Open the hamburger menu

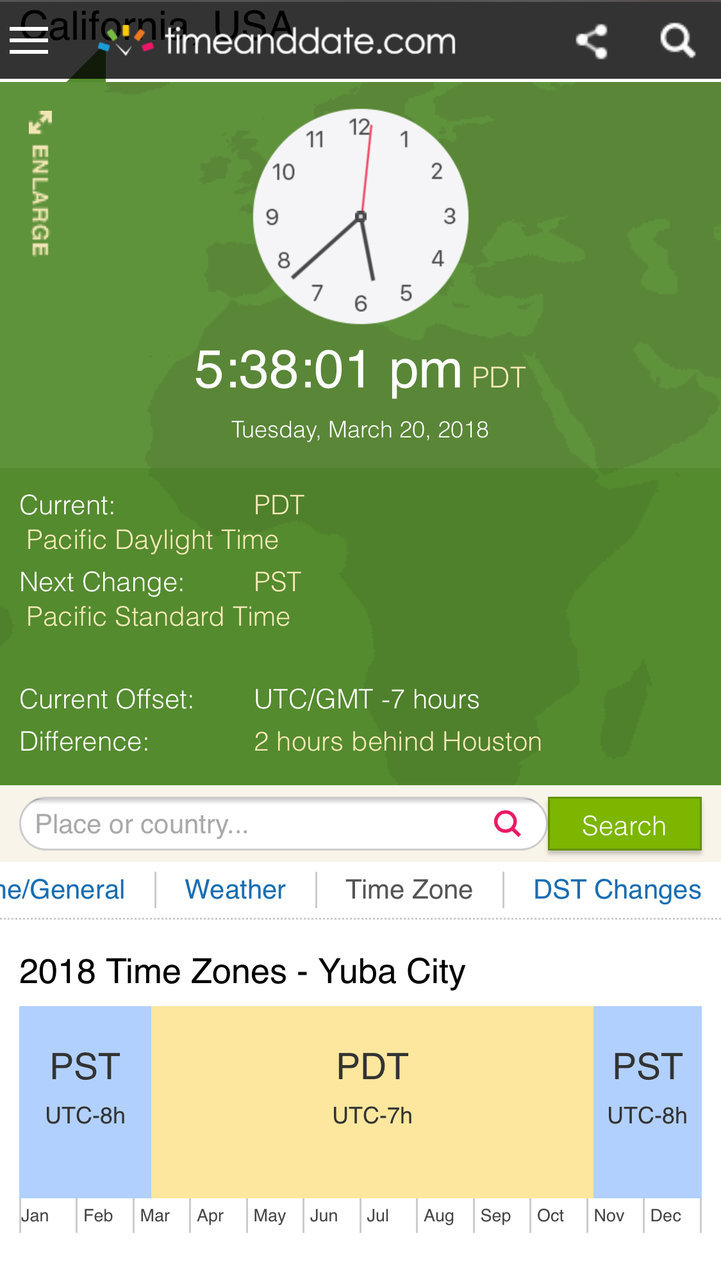click(x=29, y=41)
